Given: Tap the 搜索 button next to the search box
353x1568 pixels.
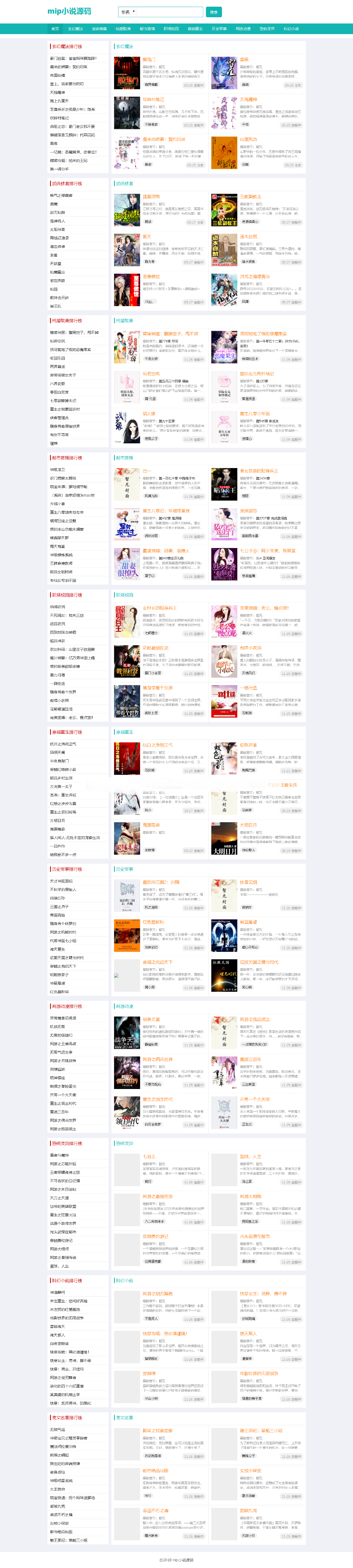Looking at the screenshot, I should [214, 12].
